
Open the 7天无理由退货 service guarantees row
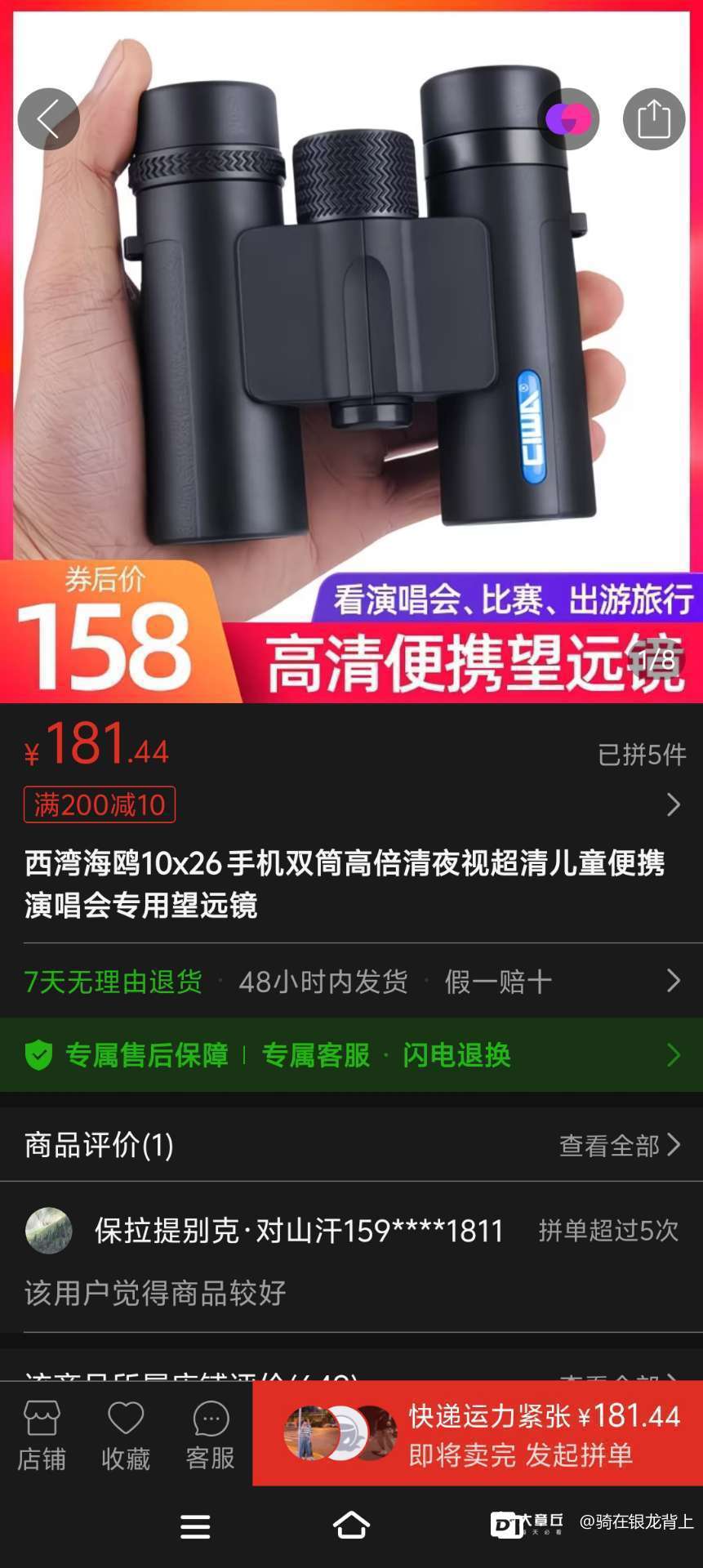pos(351,981)
